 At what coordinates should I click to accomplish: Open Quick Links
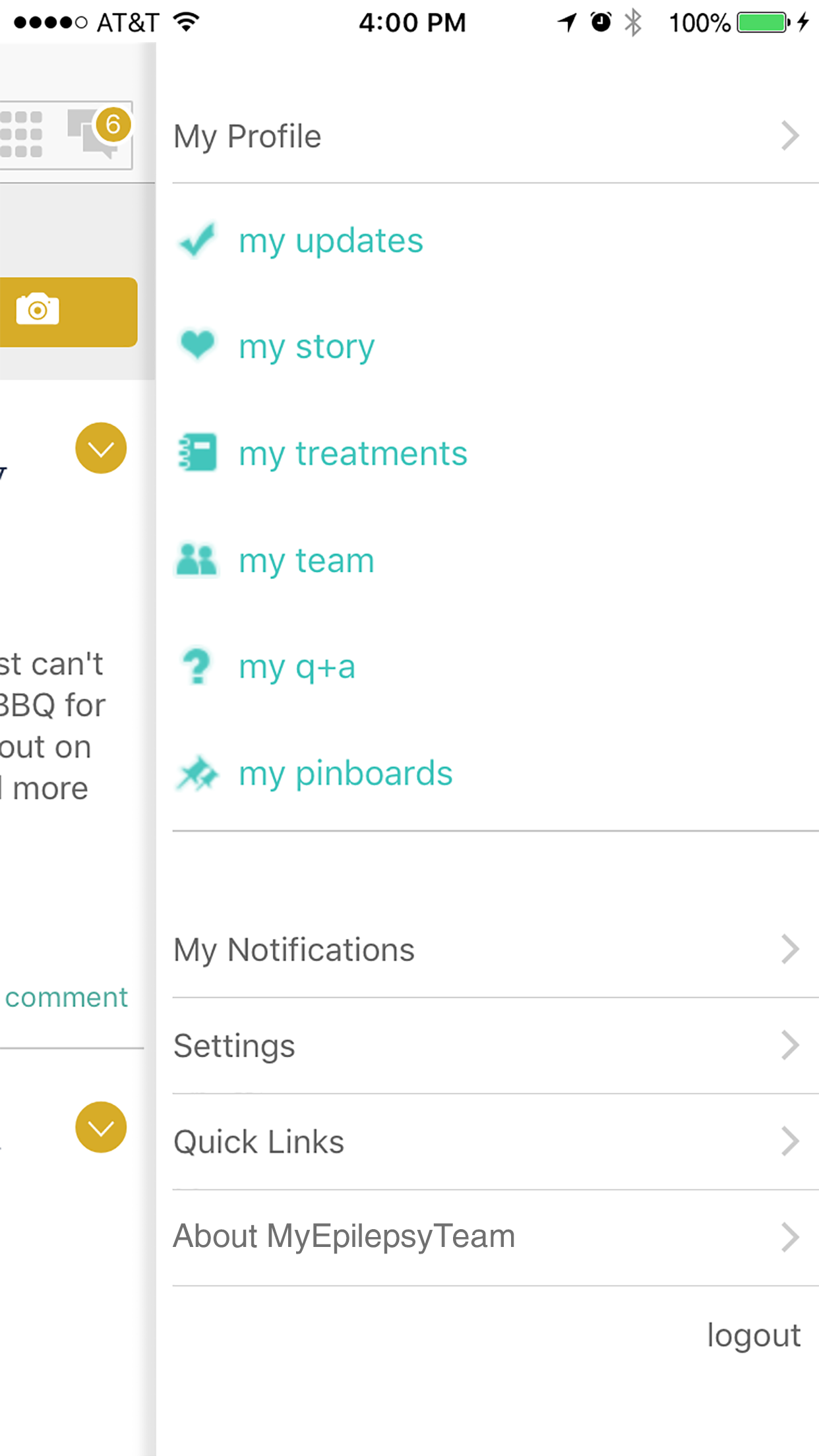click(x=488, y=1142)
